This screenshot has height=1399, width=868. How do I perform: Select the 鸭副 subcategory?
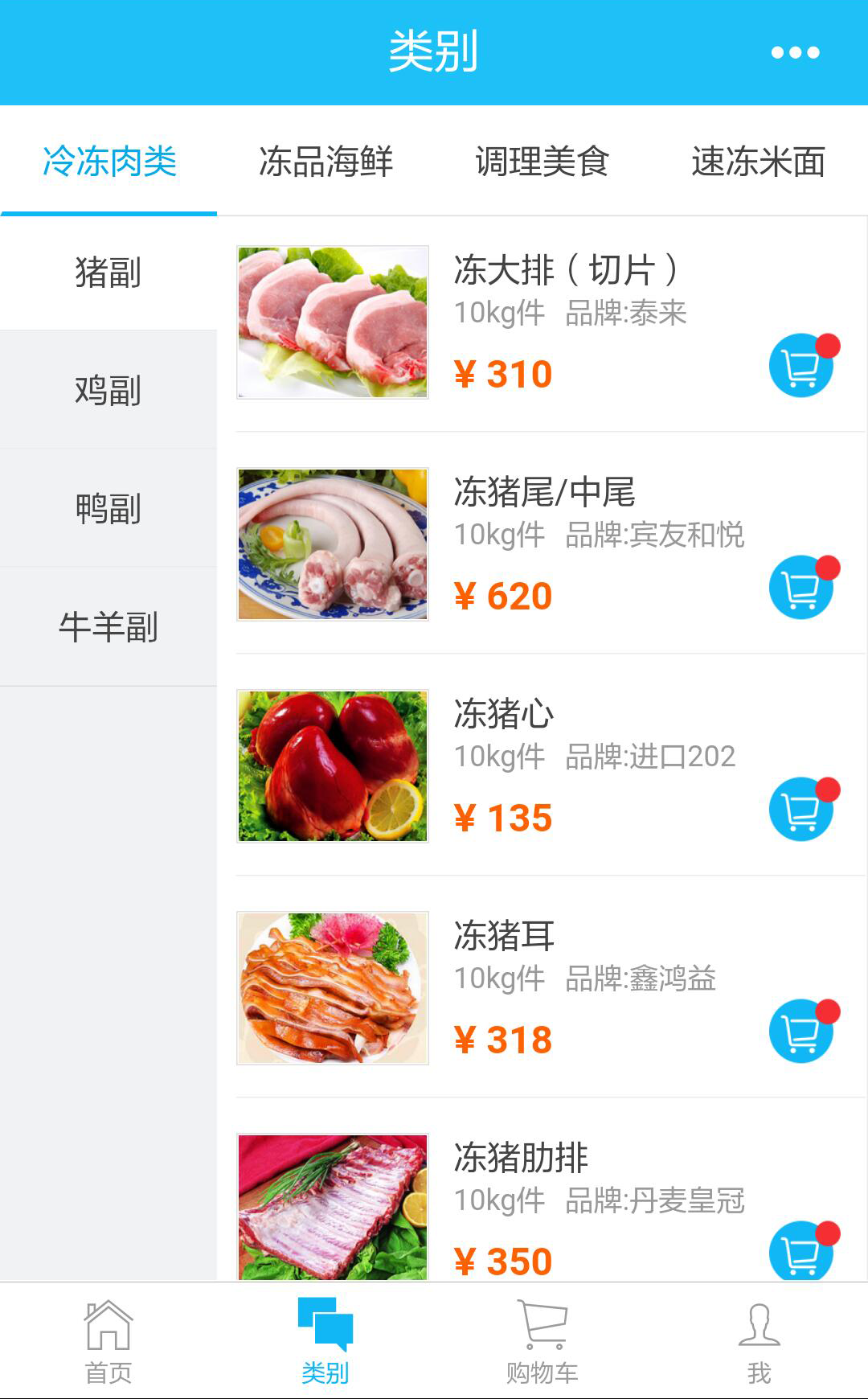point(108,509)
